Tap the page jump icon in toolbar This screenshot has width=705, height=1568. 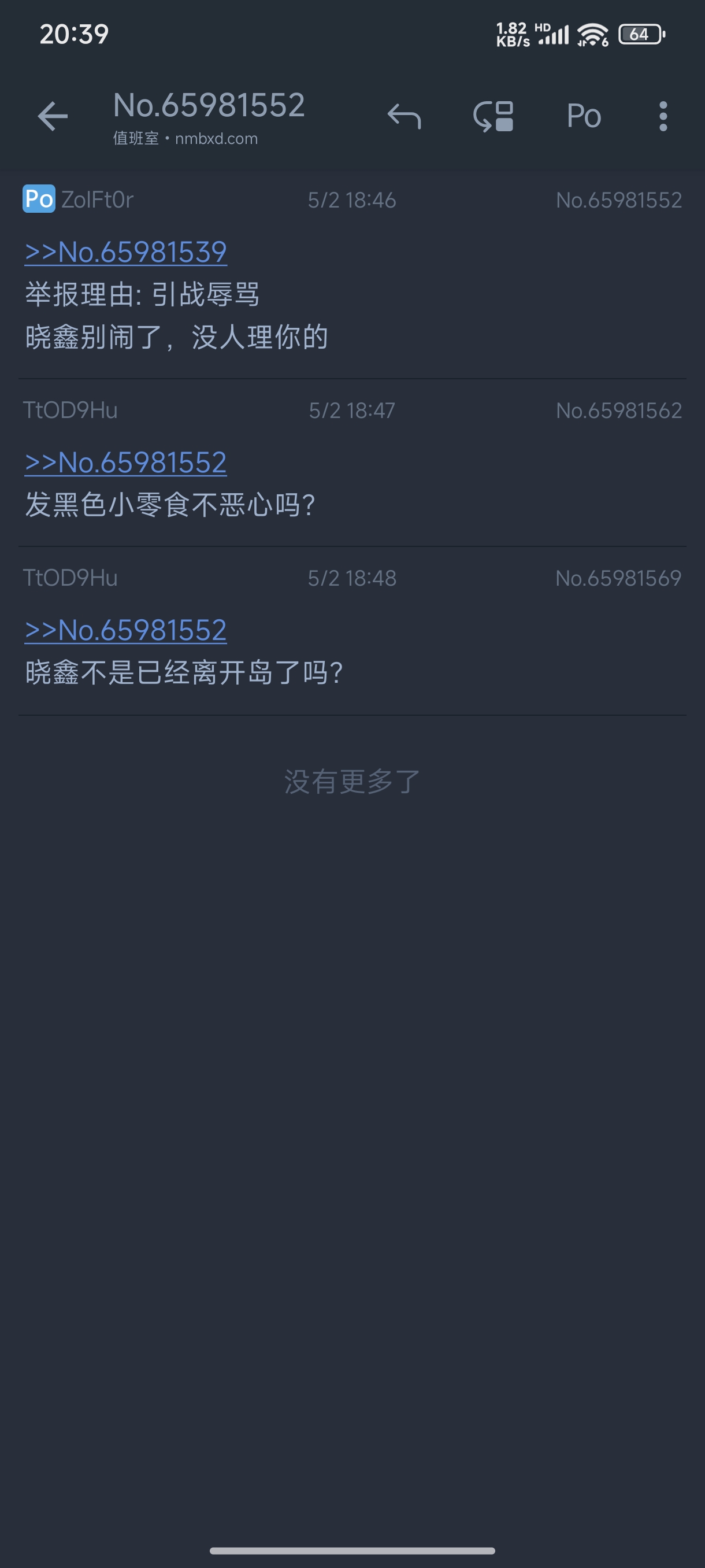pos(493,116)
